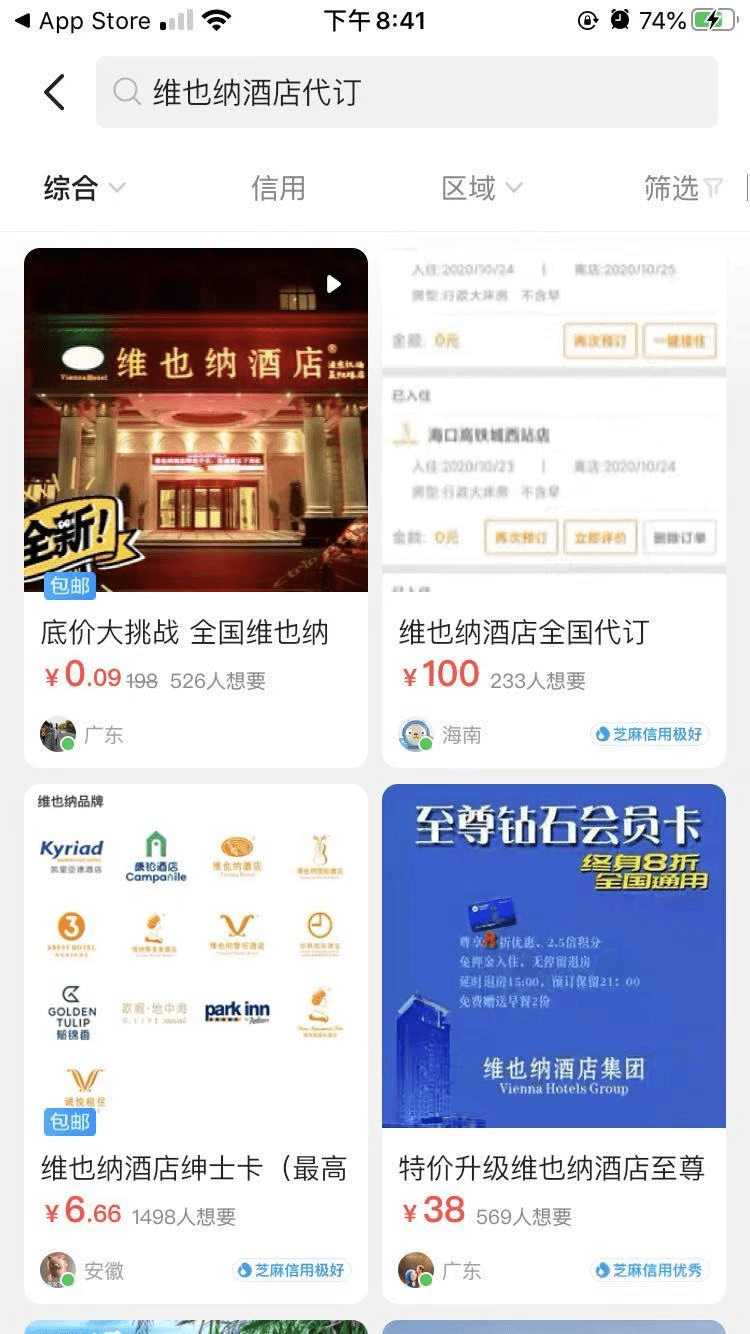Return to App Store via status bar link

82,21
